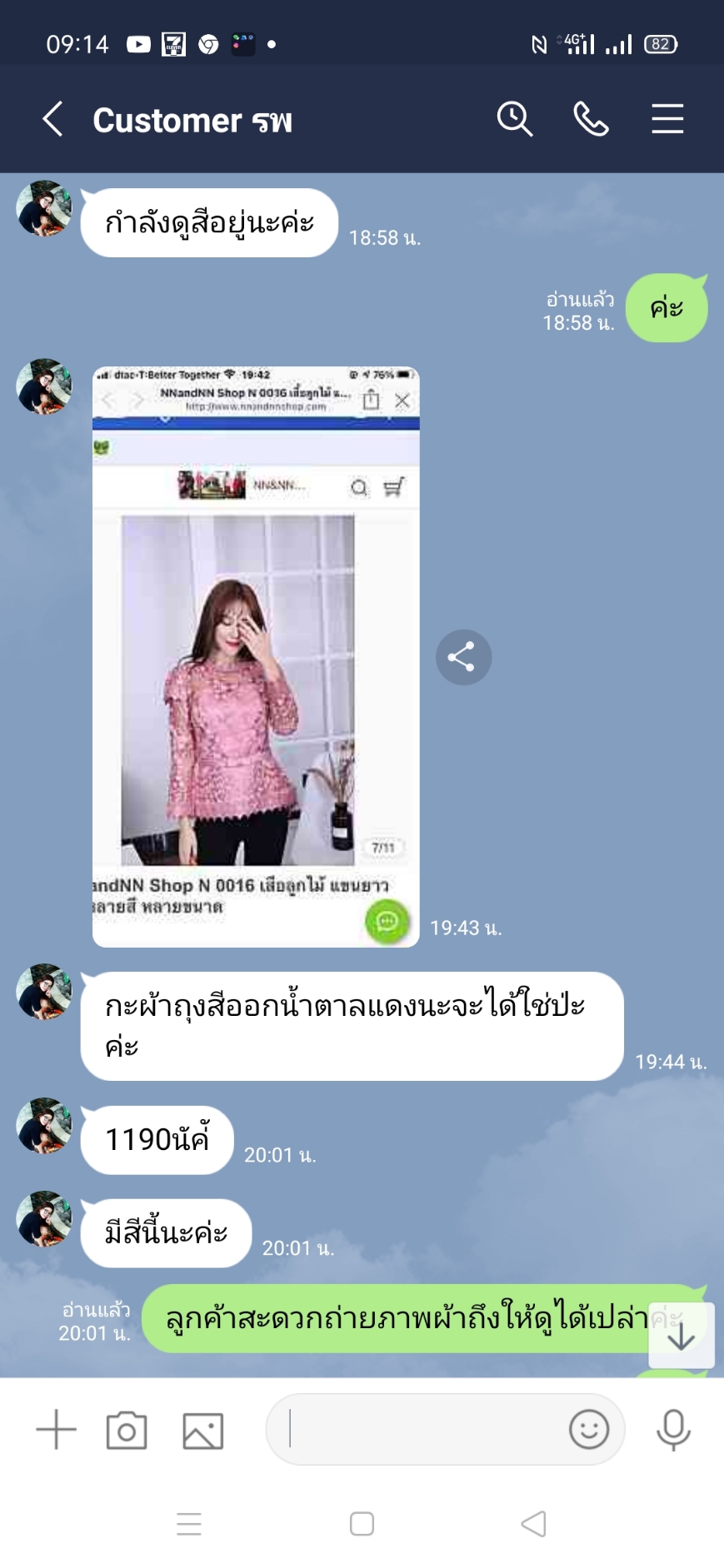Open the emoji sticker picker

(x=588, y=1430)
